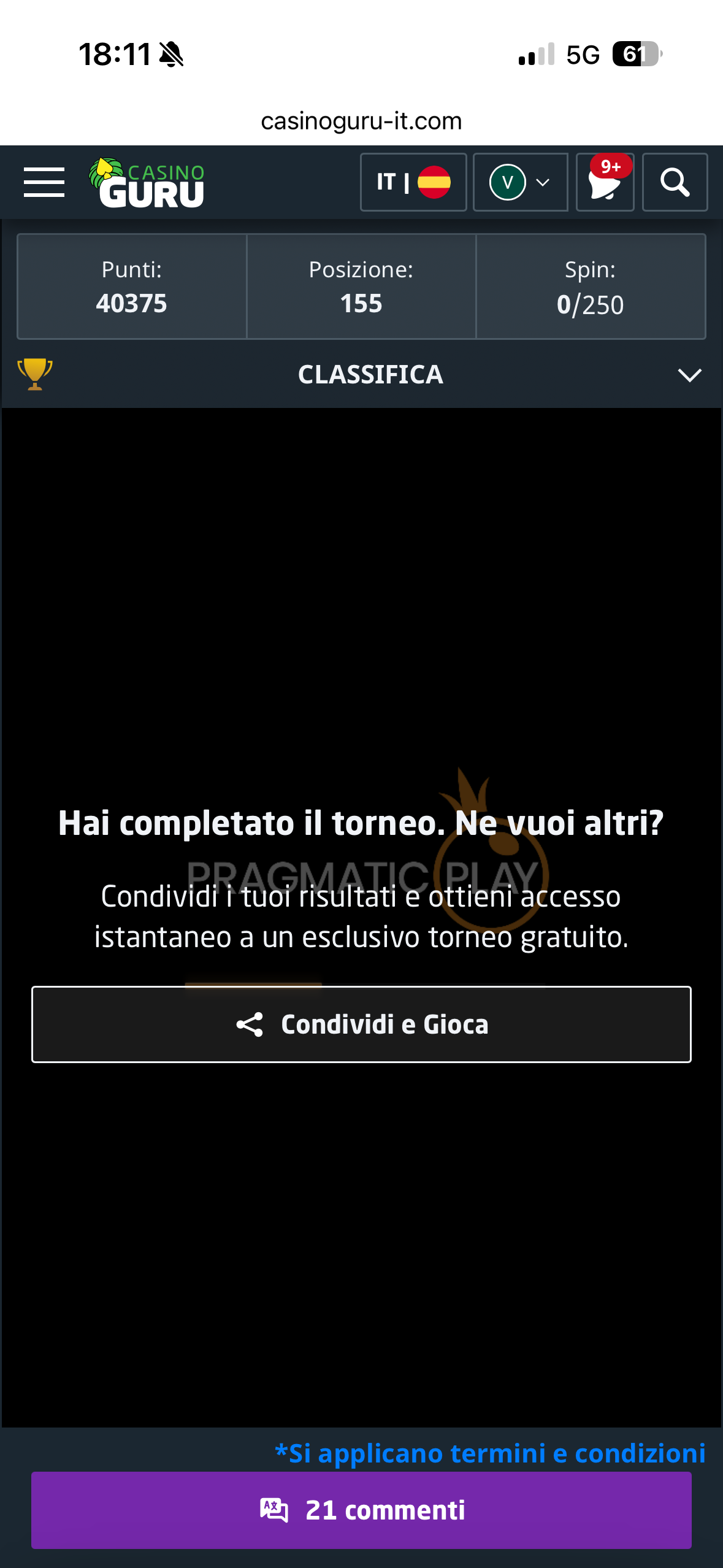The width and height of the screenshot is (723, 1568).
Task: View the 21 commenti
Action: [x=361, y=1510]
